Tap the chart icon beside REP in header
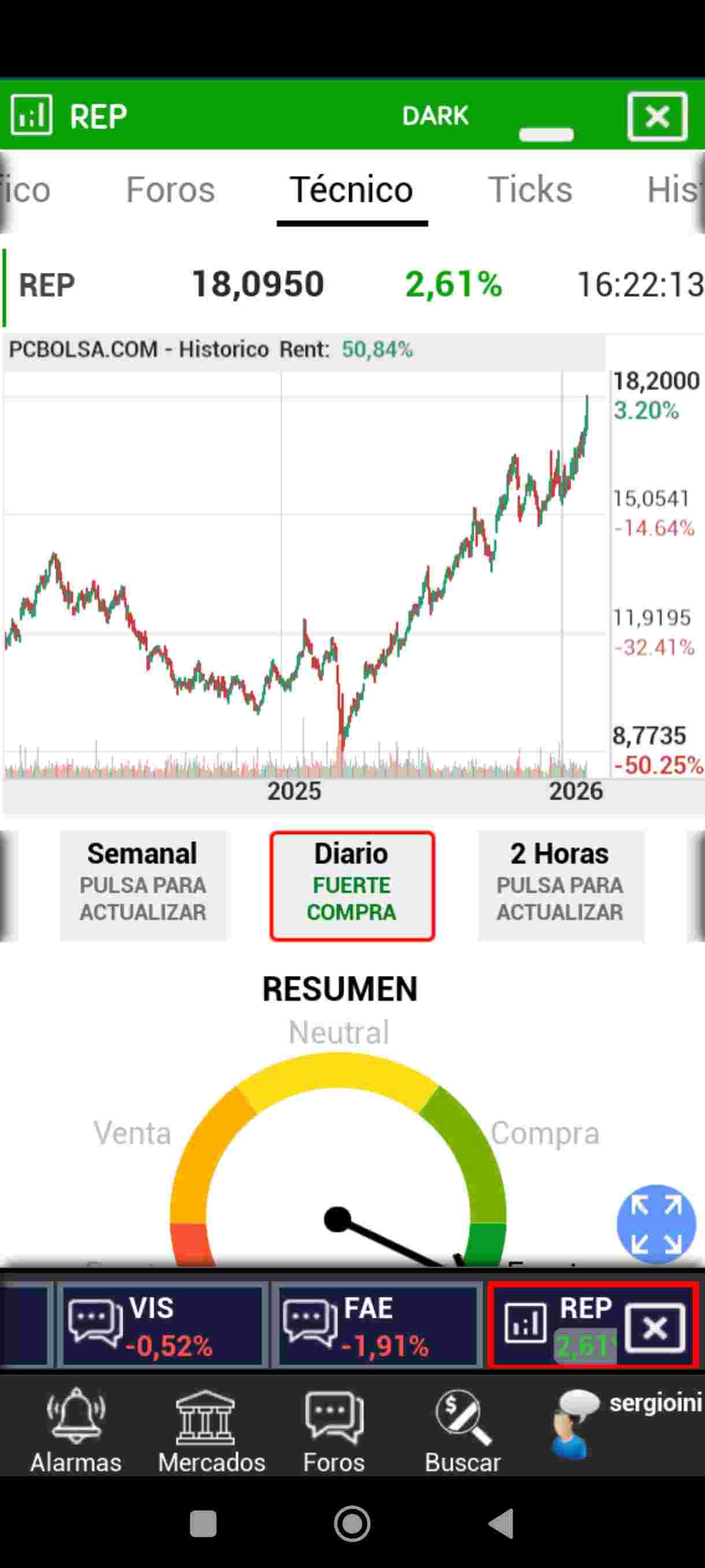This screenshot has width=705, height=1568. [x=32, y=116]
